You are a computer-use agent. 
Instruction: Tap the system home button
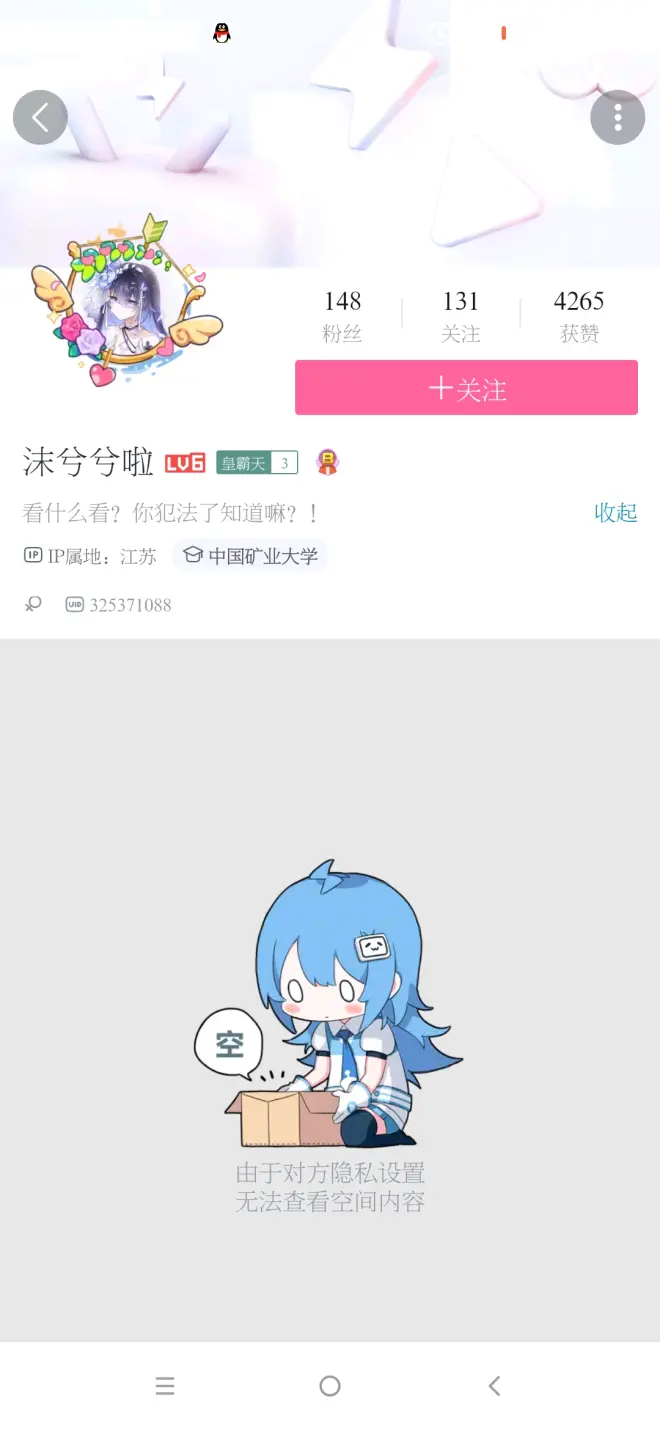(330, 1386)
